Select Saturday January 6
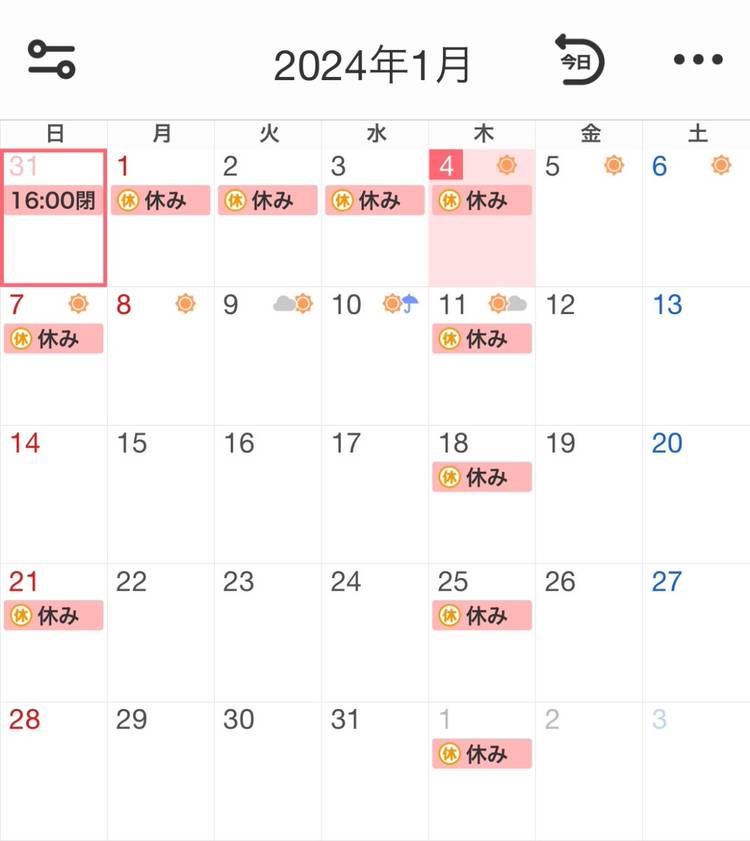Image resolution: width=750 pixels, height=841 pixels. tap(696, 220)
